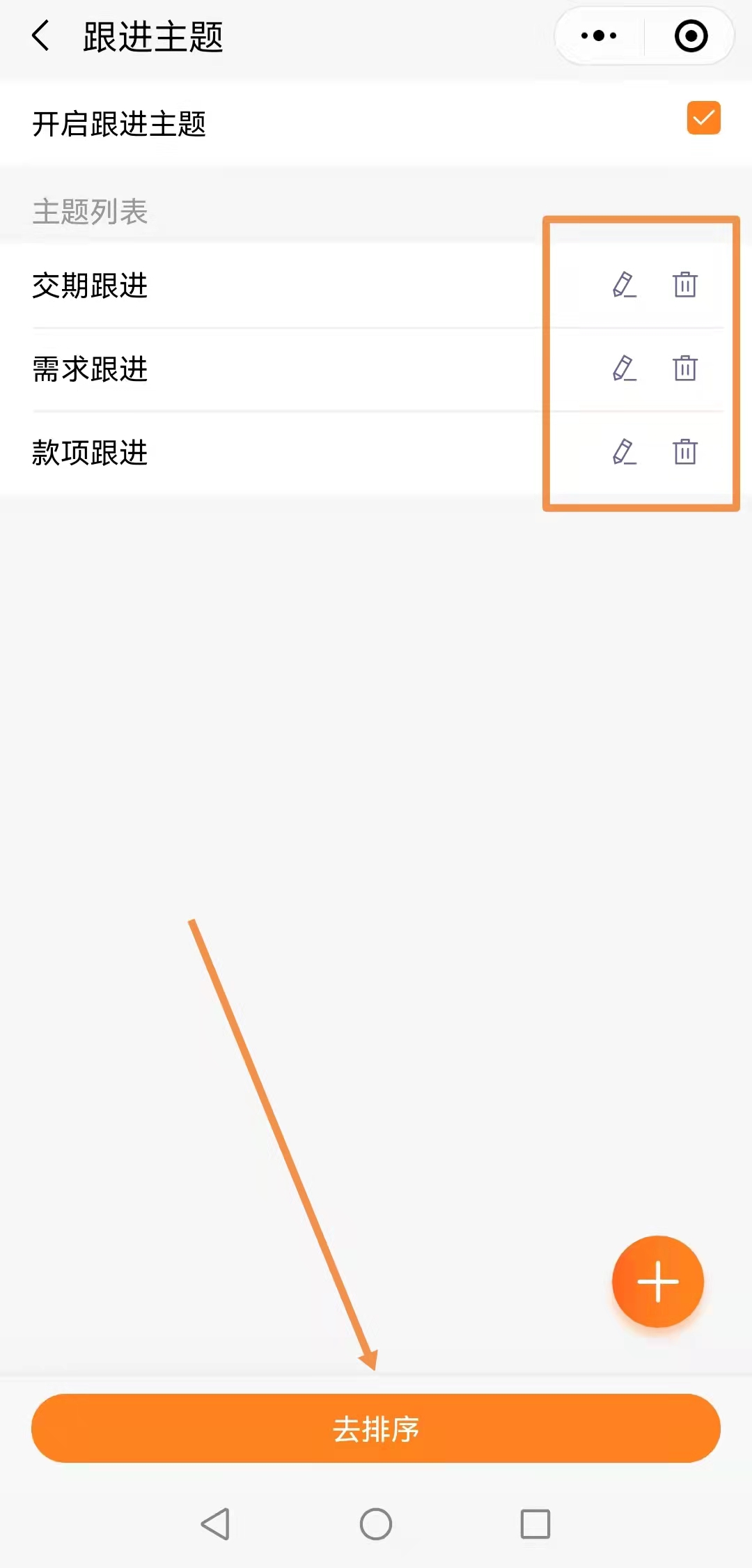Screen dimensions: 752x1568
Task: Open the mini program three-dot menu
Action: coord(599,36)
